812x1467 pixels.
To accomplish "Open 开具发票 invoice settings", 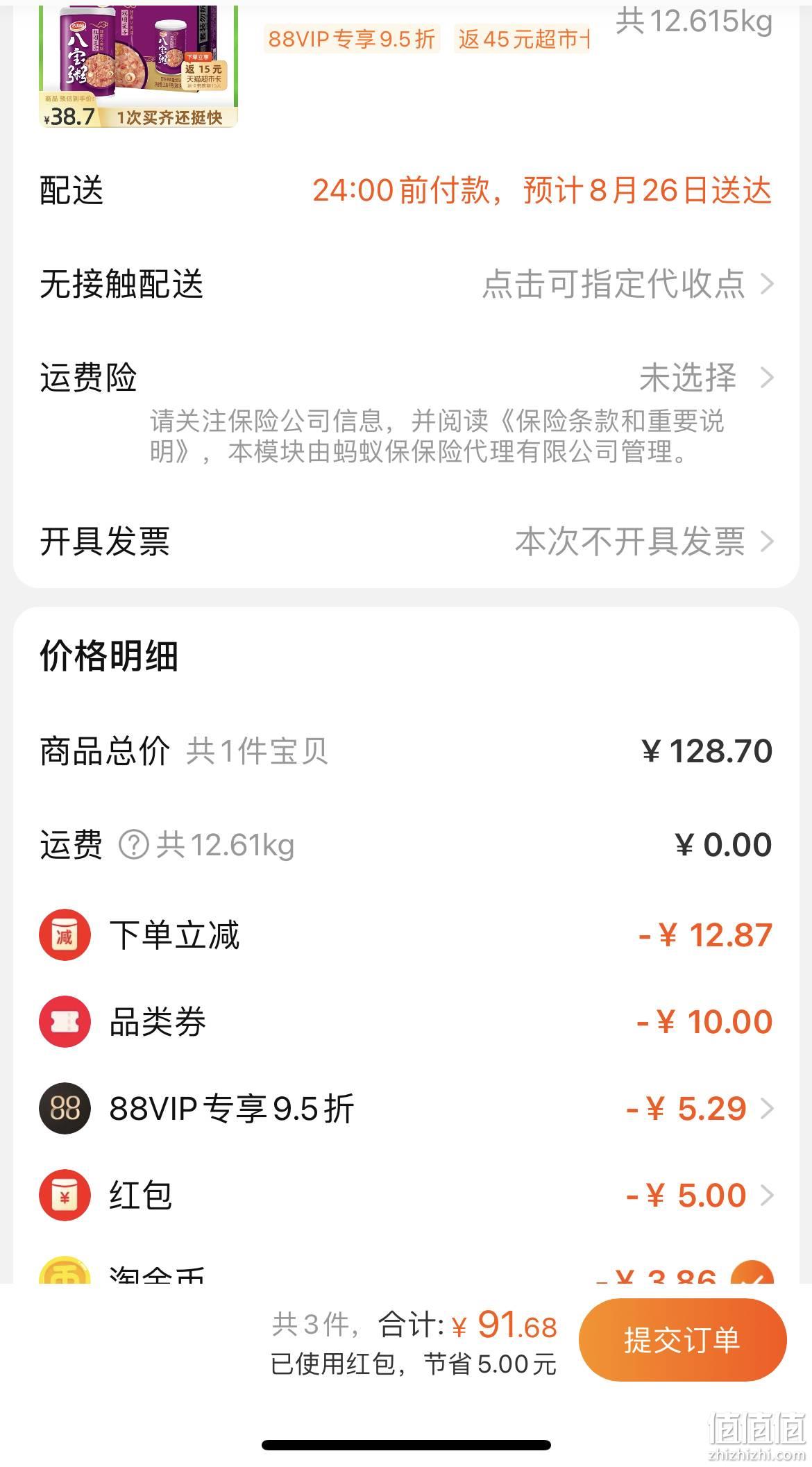I will [x=406, y=541].
